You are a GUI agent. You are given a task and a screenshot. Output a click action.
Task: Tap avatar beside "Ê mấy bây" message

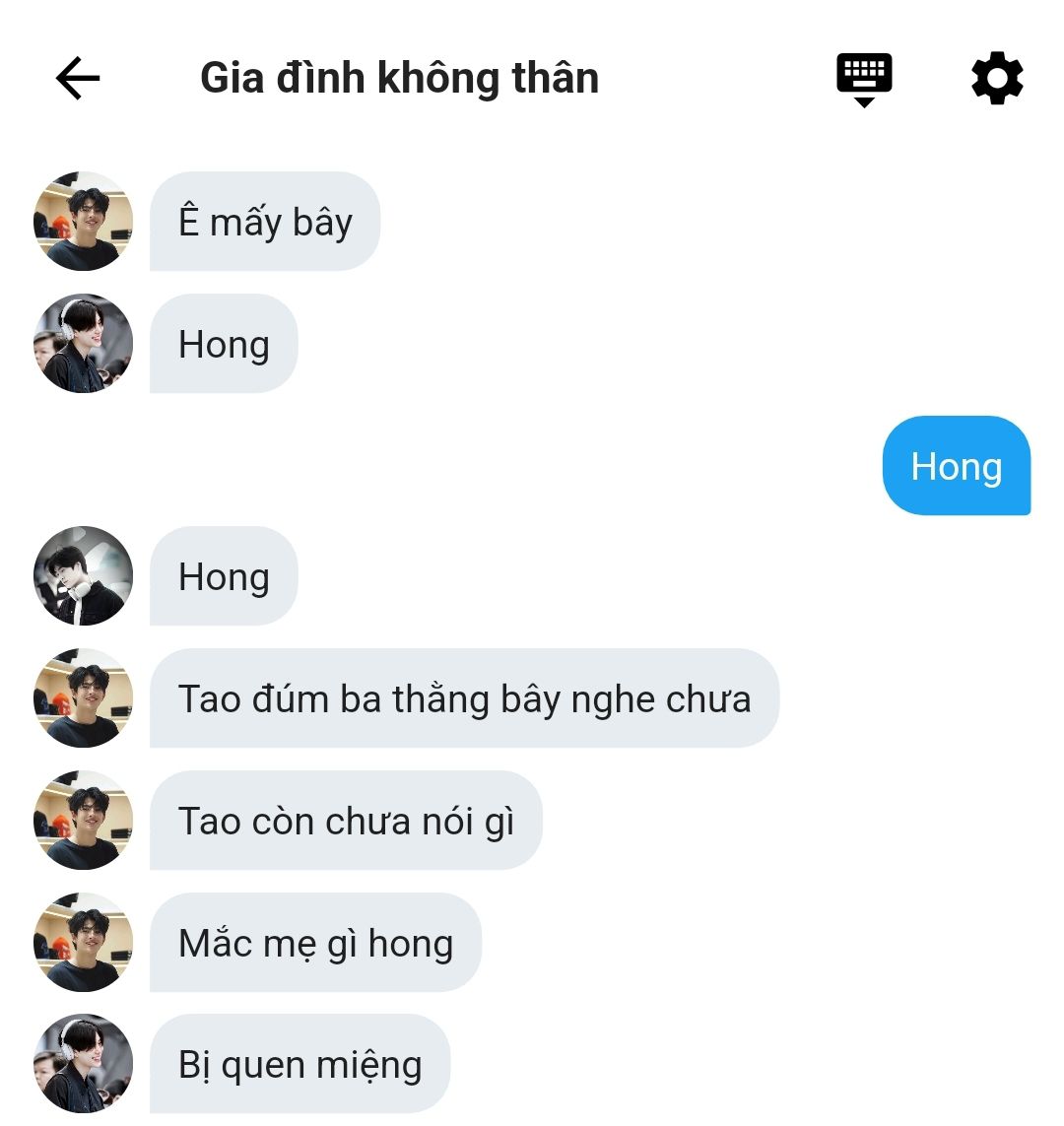click(83, 222)
